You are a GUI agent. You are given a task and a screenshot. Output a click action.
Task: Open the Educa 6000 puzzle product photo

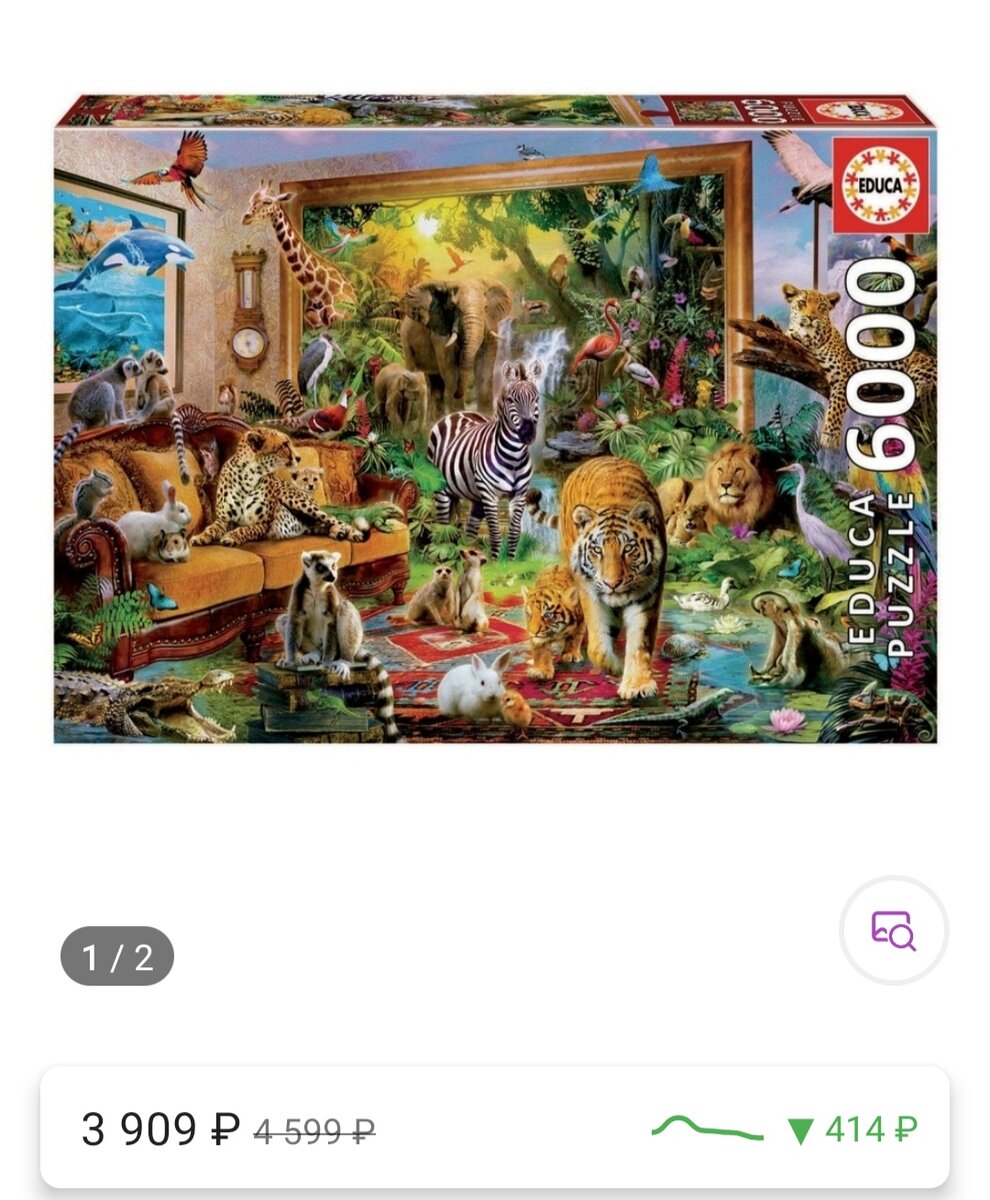pos(495,420)
